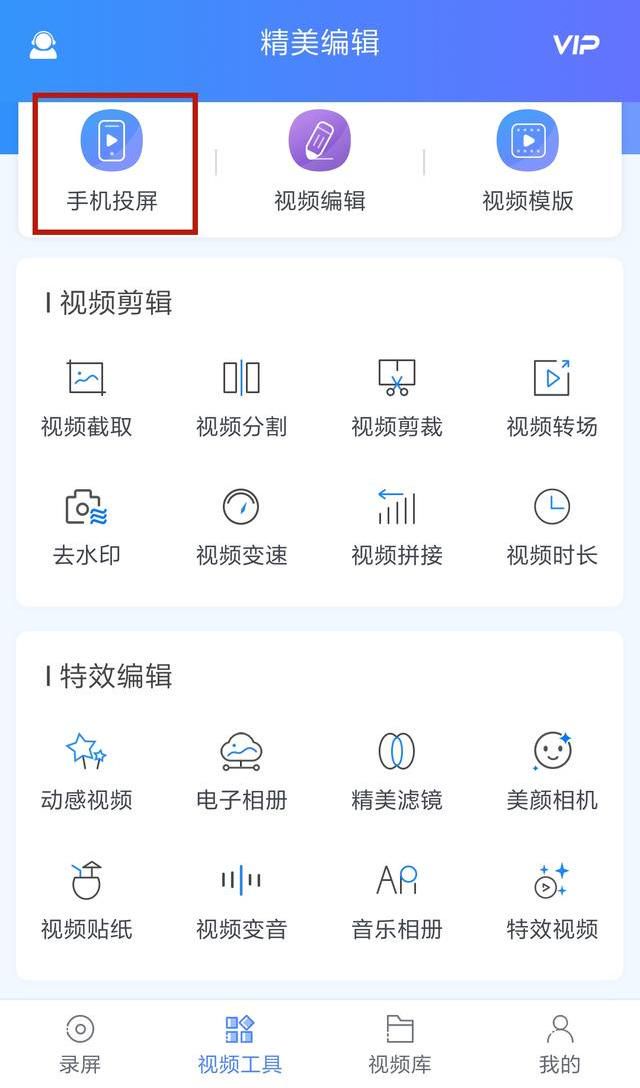Open 手机投屏 screen casting

pyautogui.click(x=112, y=163)
